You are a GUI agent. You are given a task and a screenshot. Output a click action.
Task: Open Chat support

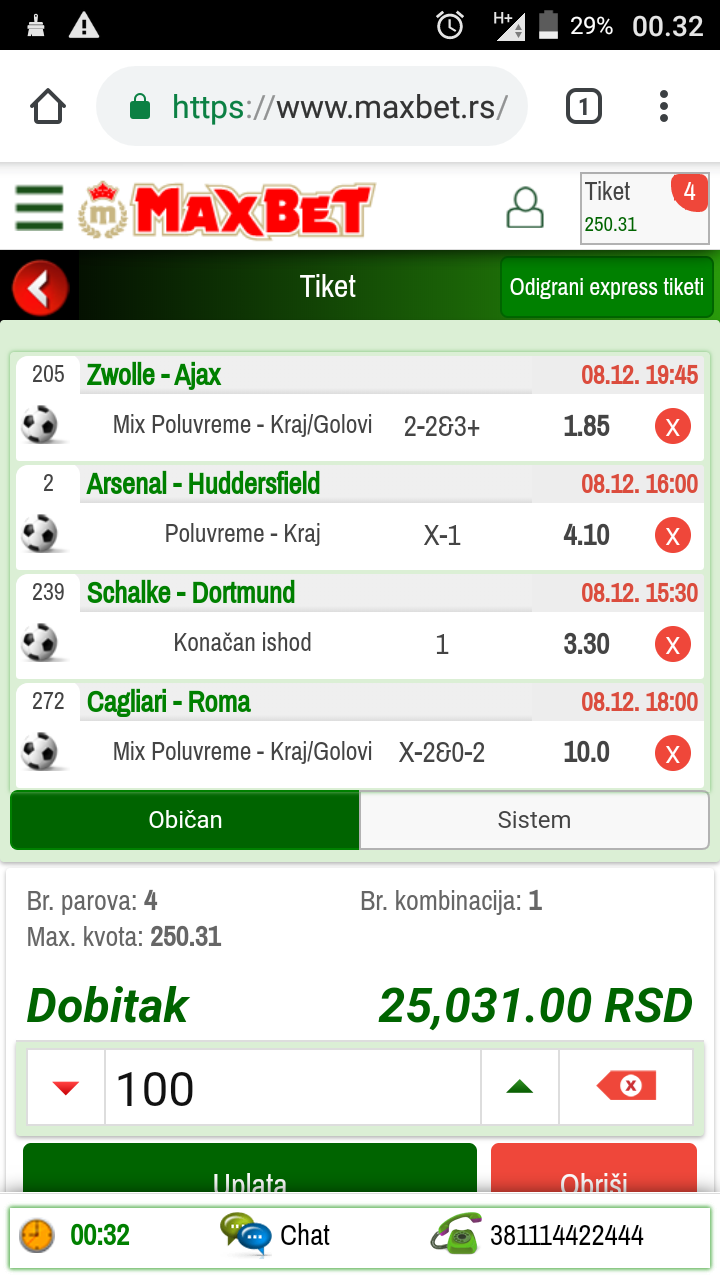(x=275, y=1236)
